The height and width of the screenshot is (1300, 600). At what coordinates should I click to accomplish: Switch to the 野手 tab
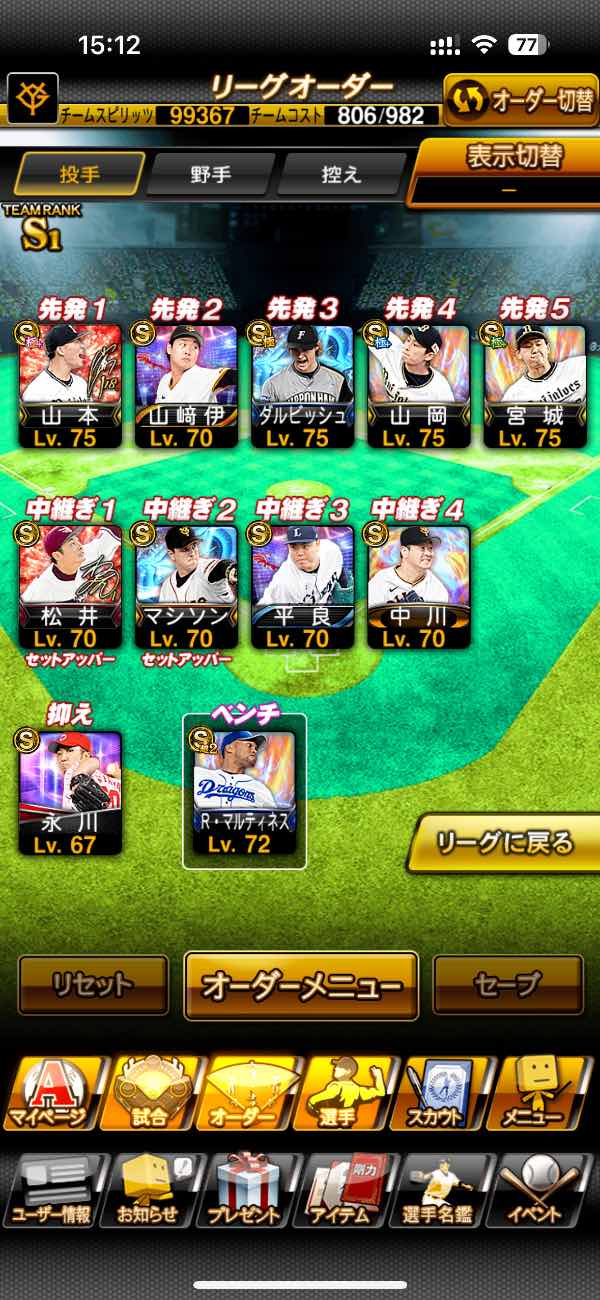(210, 175)
